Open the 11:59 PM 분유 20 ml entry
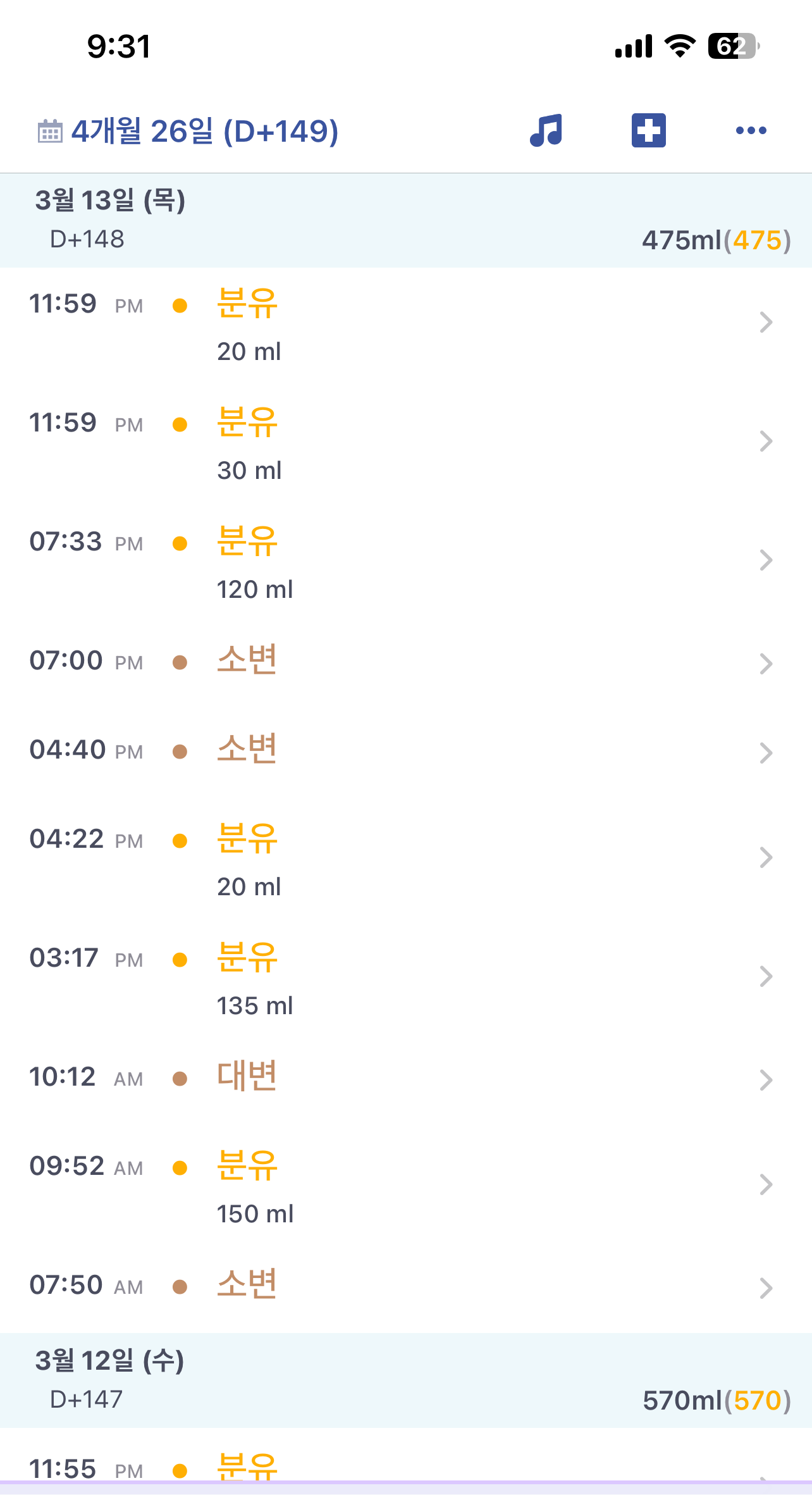 tap(405, 324)
